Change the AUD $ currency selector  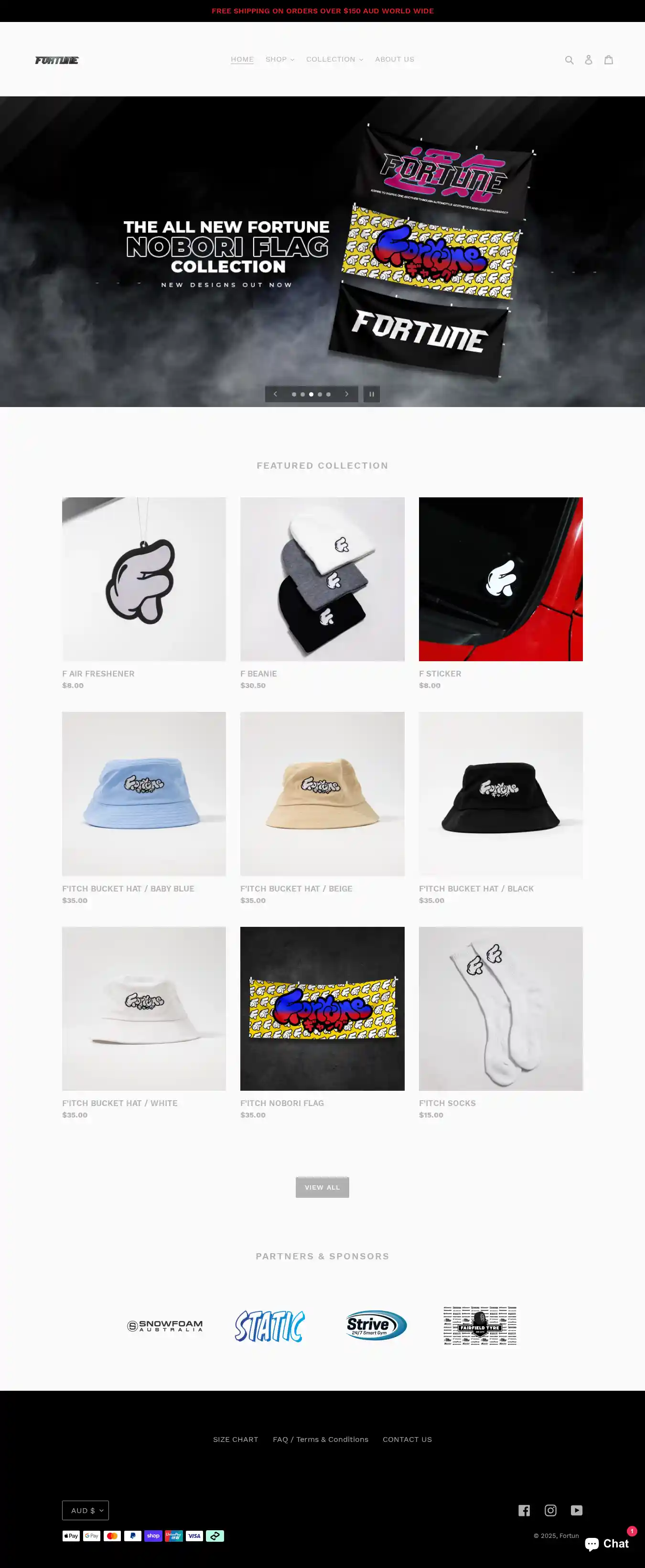85,1510
